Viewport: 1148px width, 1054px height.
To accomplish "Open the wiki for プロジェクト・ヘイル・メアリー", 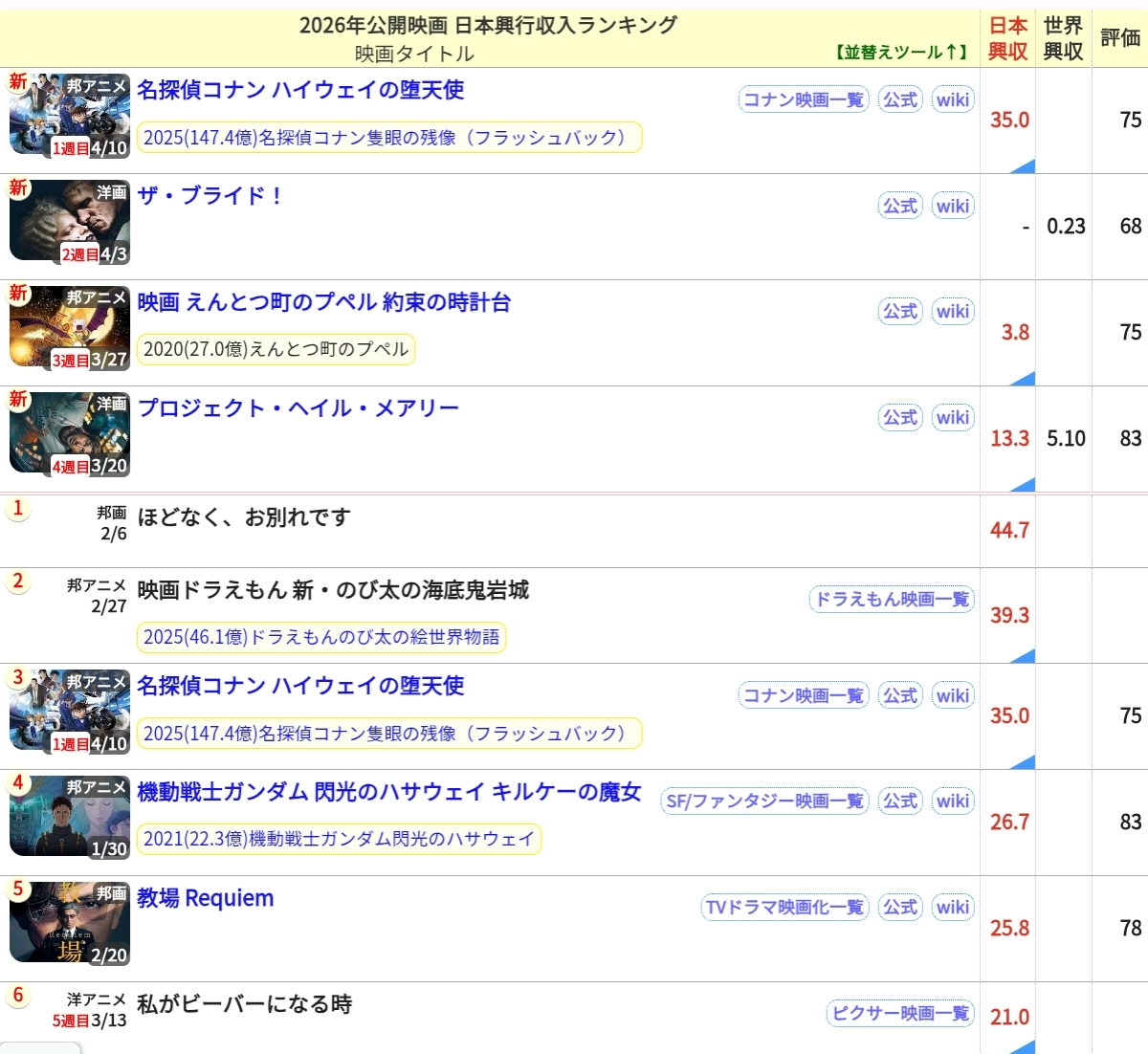I will 953,418.
